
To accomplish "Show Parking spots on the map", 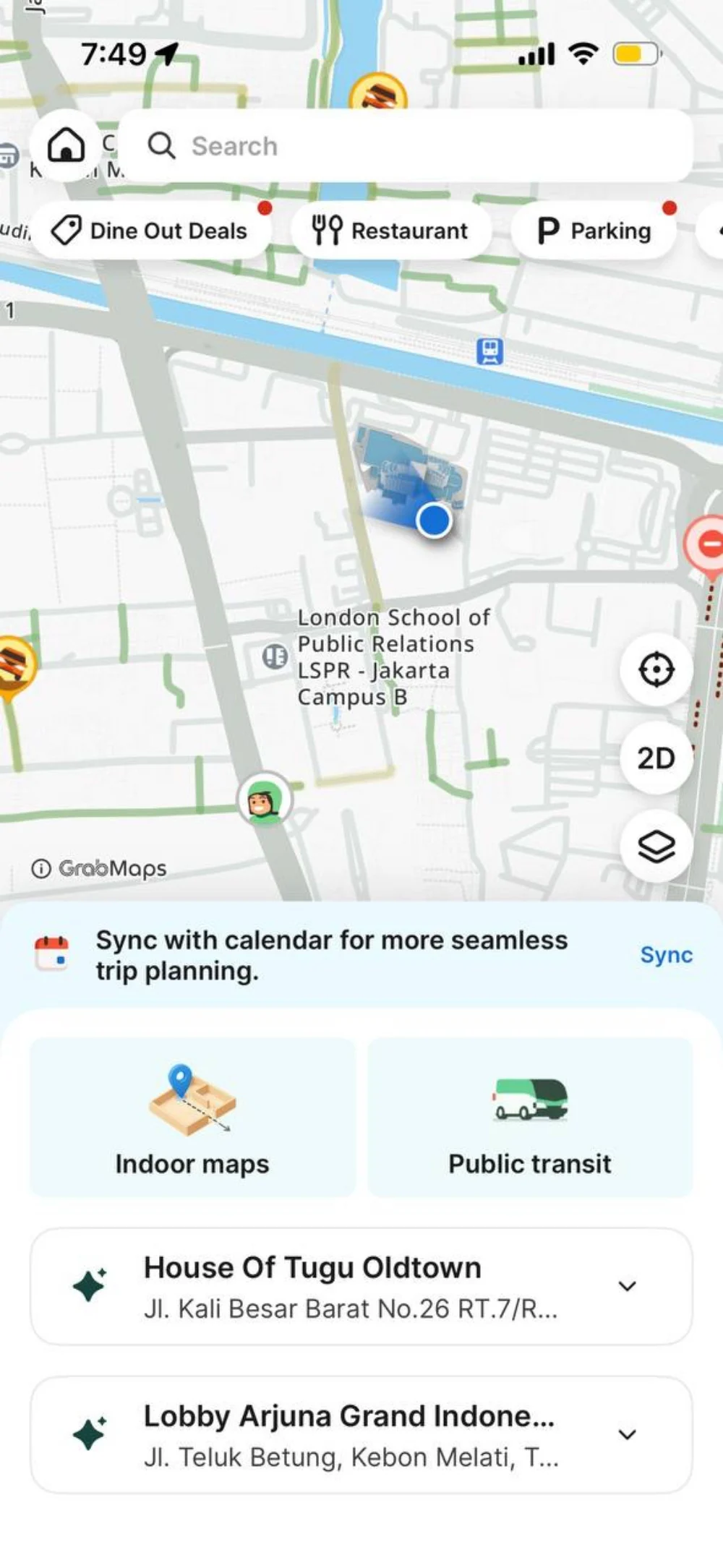I will click(x=594, y=231).
